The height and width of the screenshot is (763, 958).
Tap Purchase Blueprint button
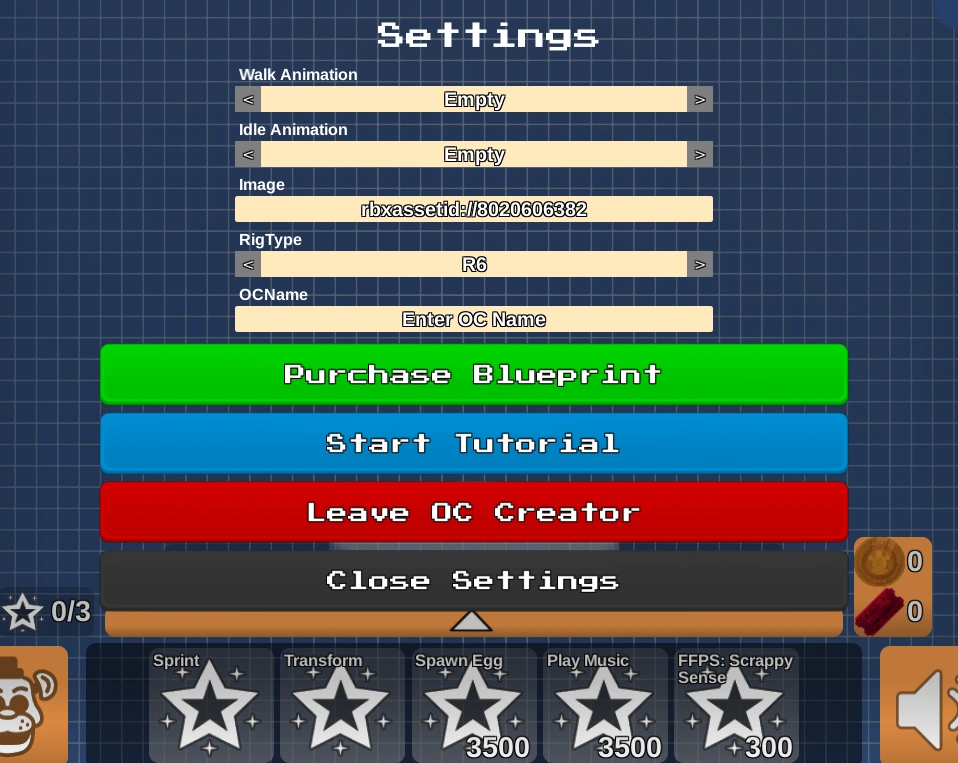[x=473, y=374]
